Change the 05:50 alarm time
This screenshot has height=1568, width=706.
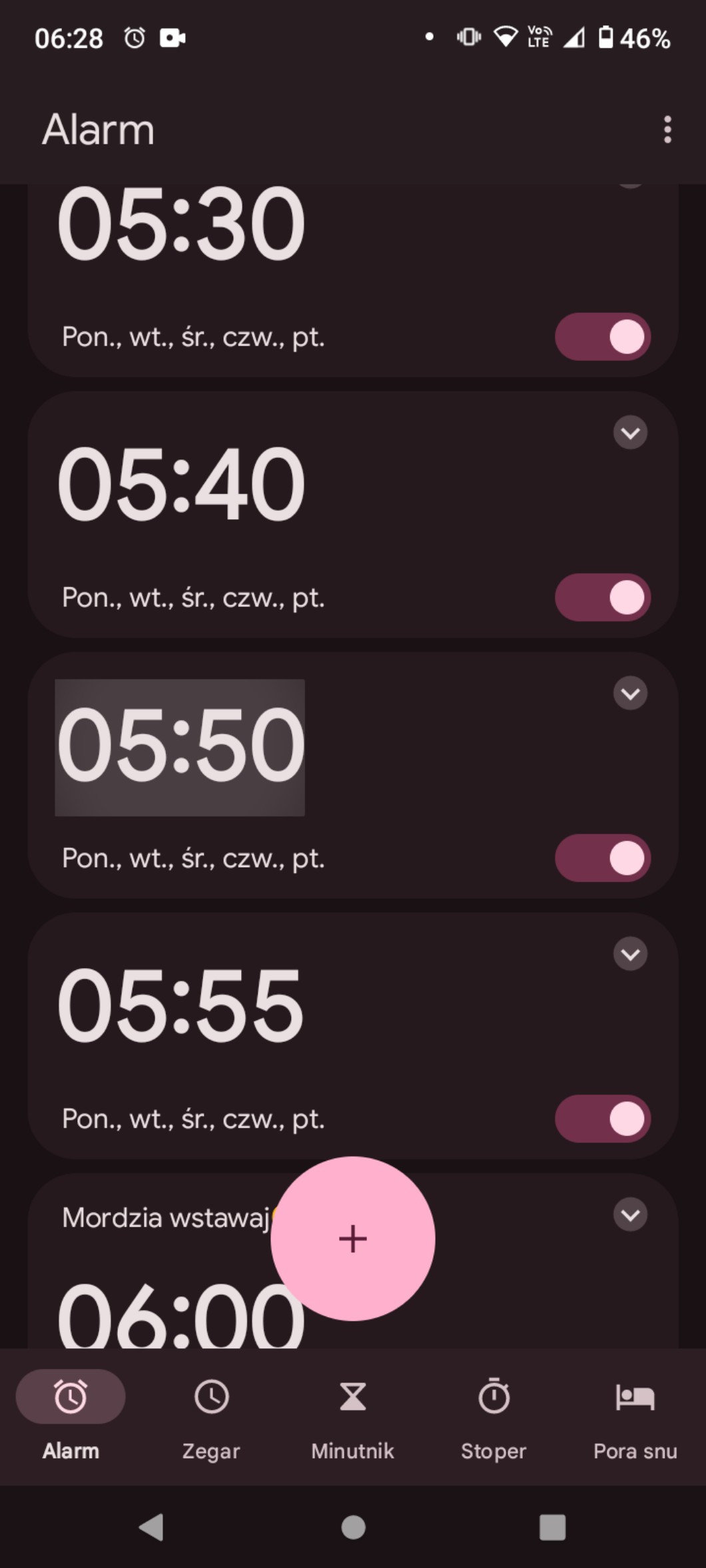(x=180, y=746)
